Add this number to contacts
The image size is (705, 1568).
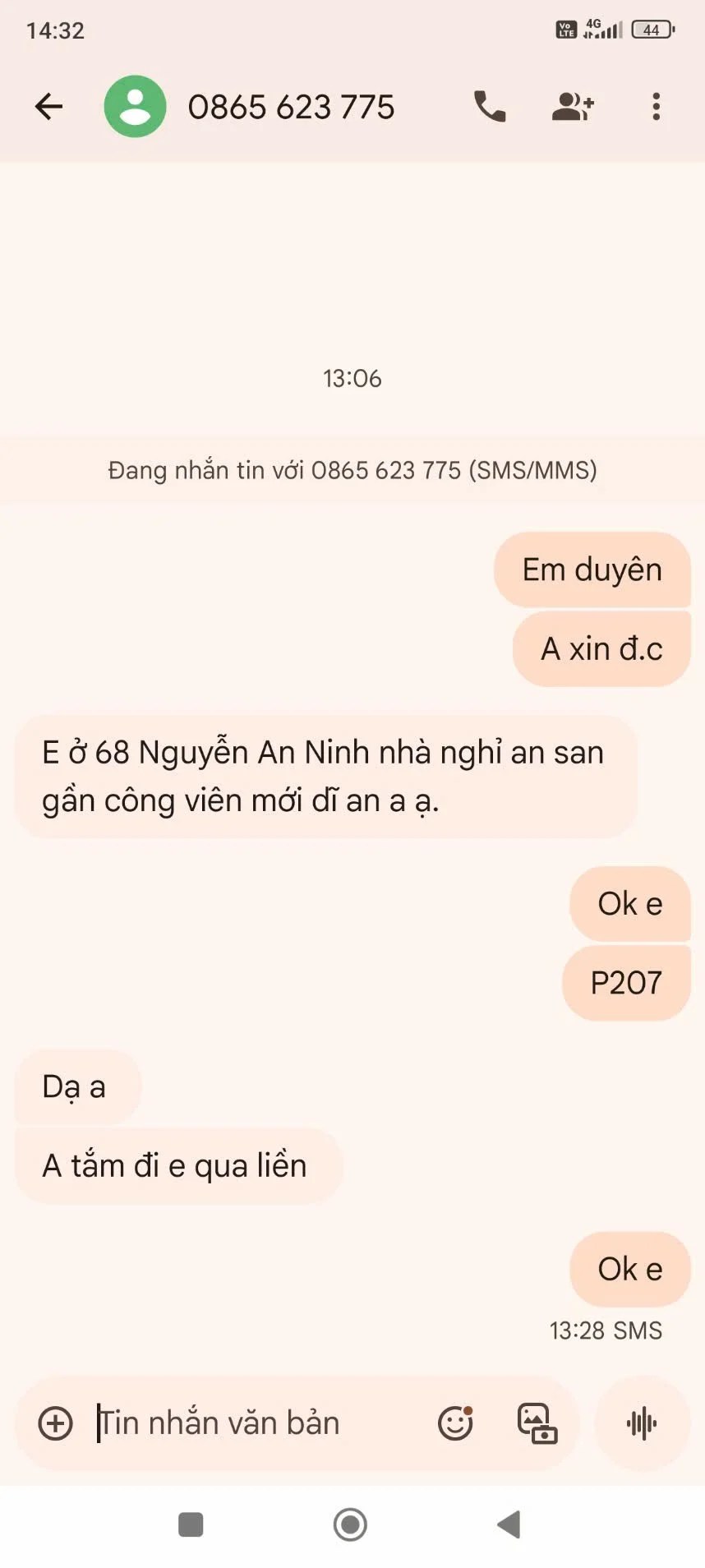[x=572, y=106]
